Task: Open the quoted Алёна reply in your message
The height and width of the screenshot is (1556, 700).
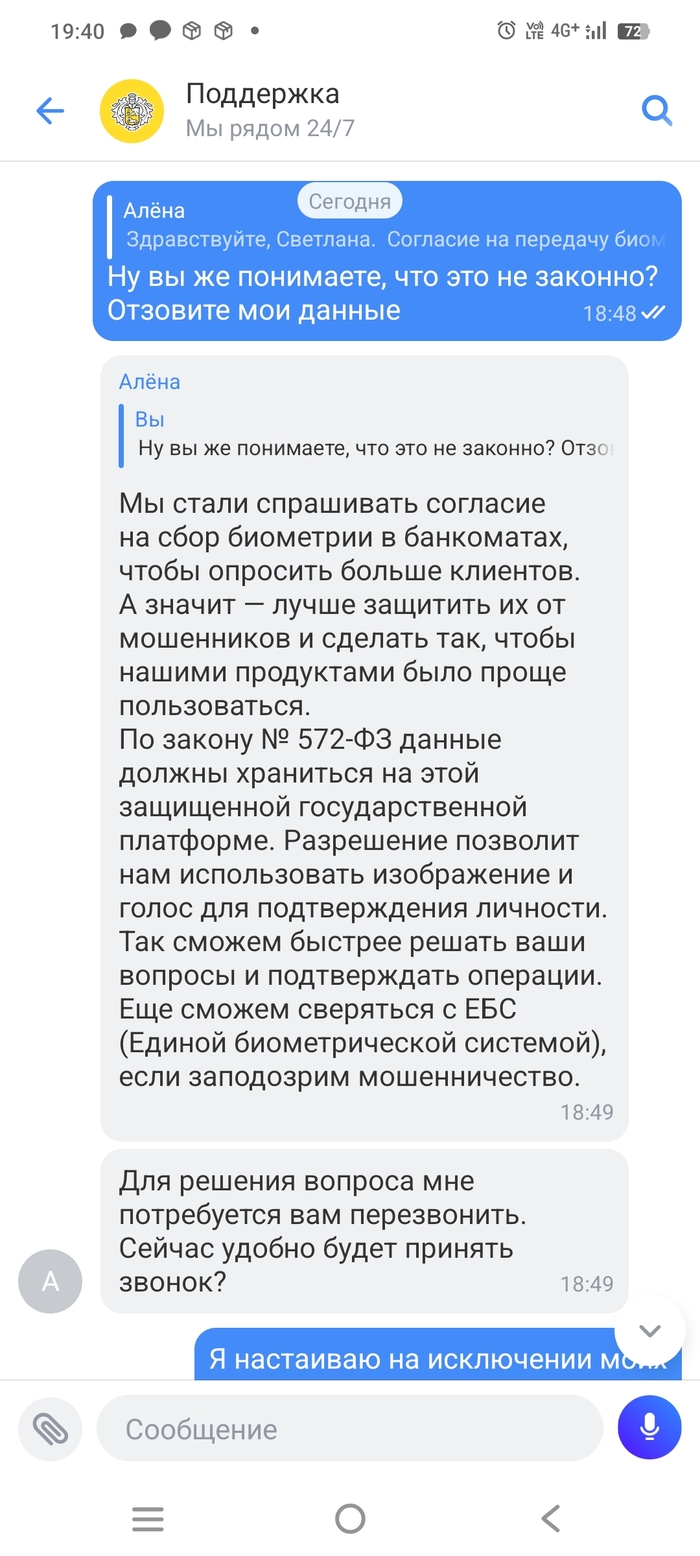Action: (386, 225)
